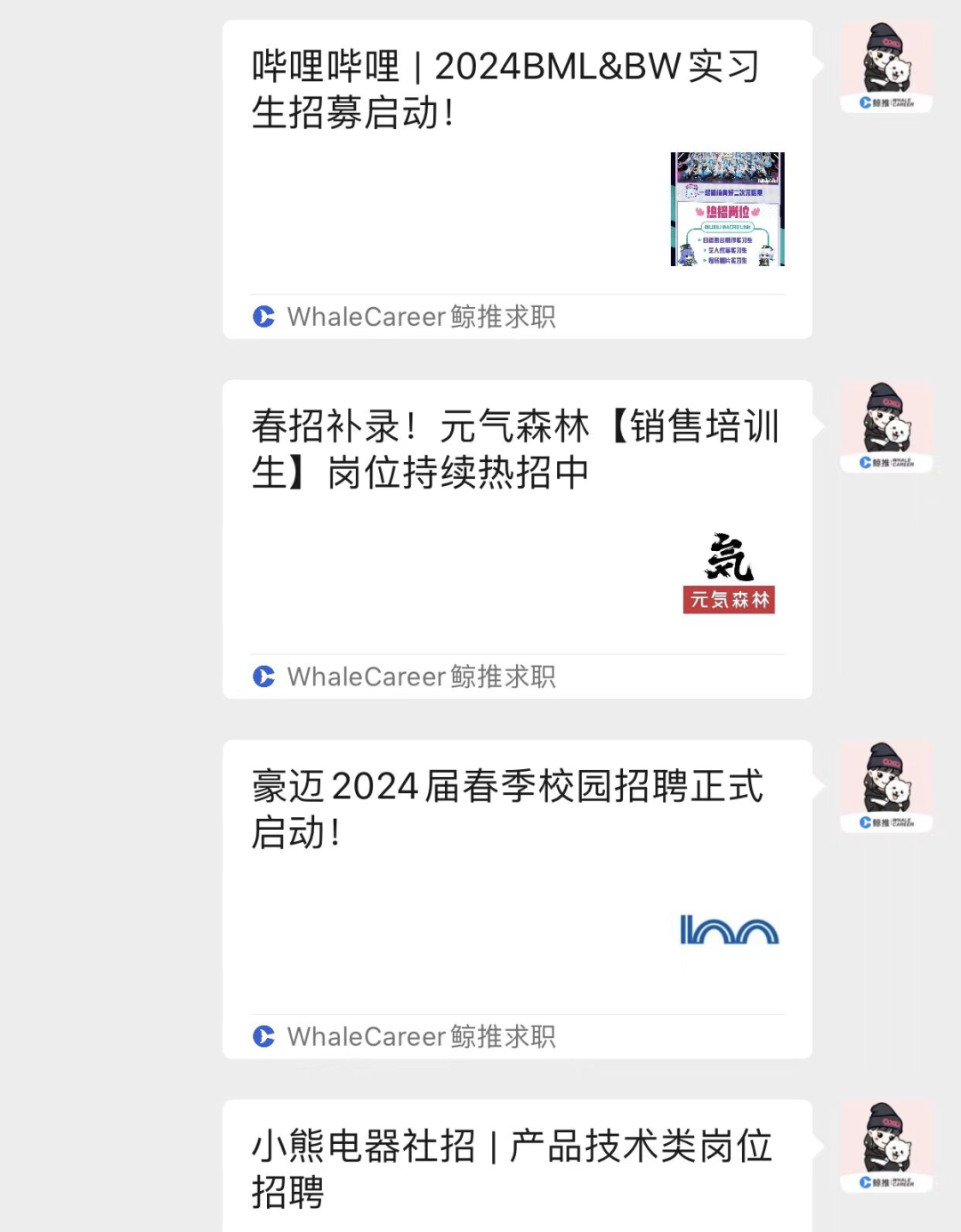Open the 豪迈2024届春季校园招聘 article card

click(516, 899)
